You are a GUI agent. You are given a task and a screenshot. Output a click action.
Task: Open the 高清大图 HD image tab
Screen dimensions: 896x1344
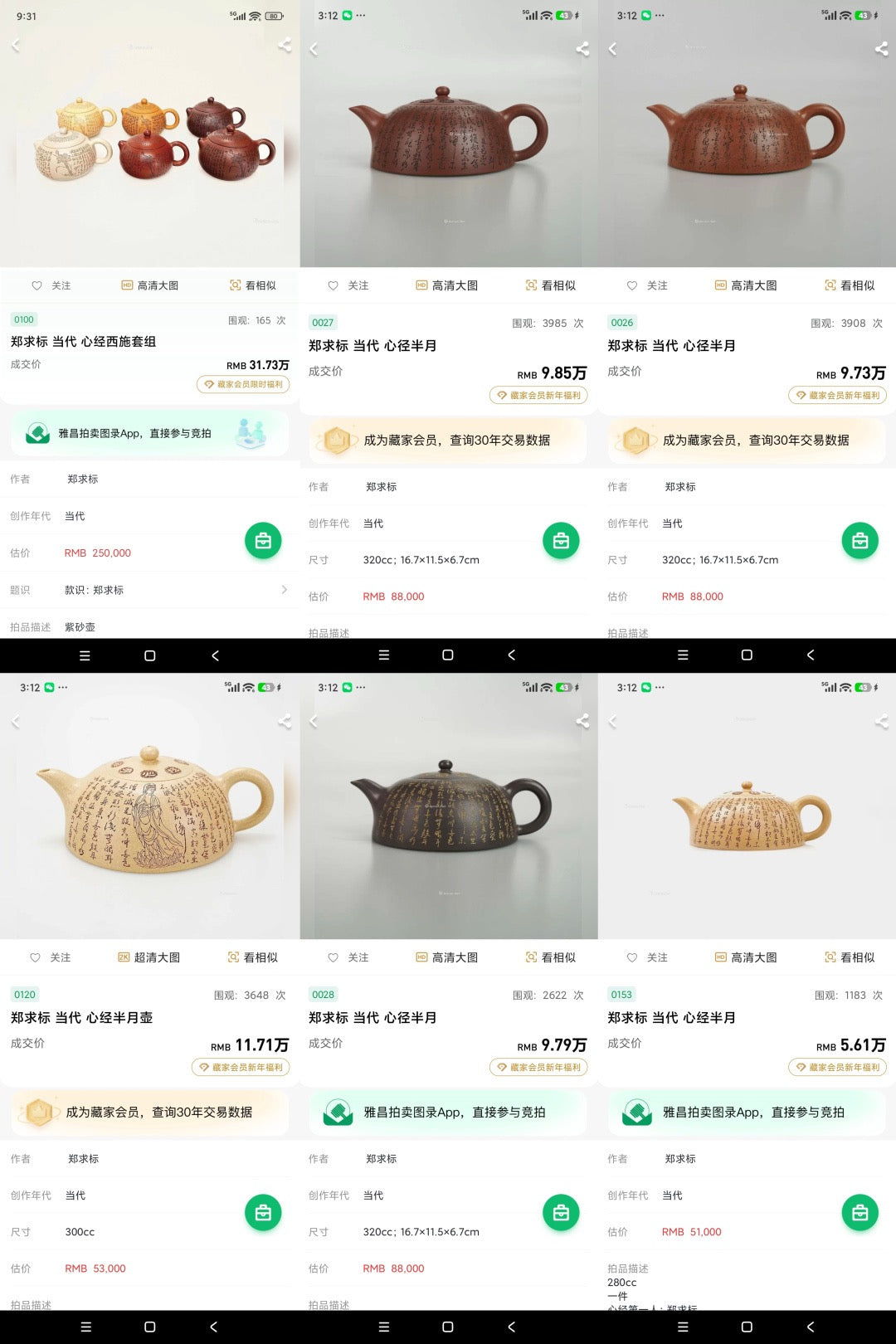[446, 285]
